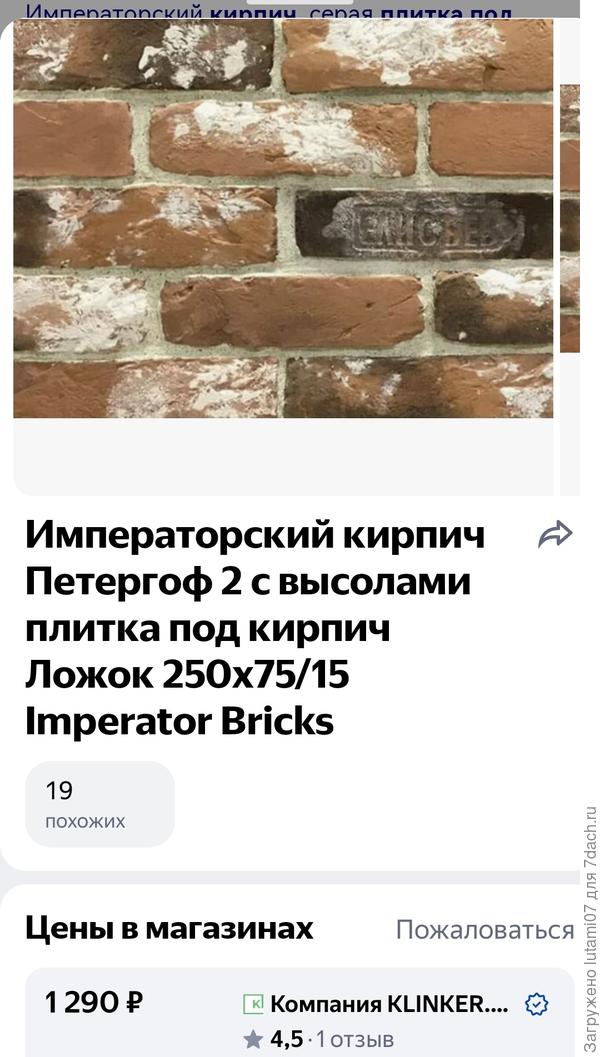Image resolution: width=600 pixels, height=1057 pixels.
Task: Open the 19 похожих similar items chip
Action: point(99,804)
